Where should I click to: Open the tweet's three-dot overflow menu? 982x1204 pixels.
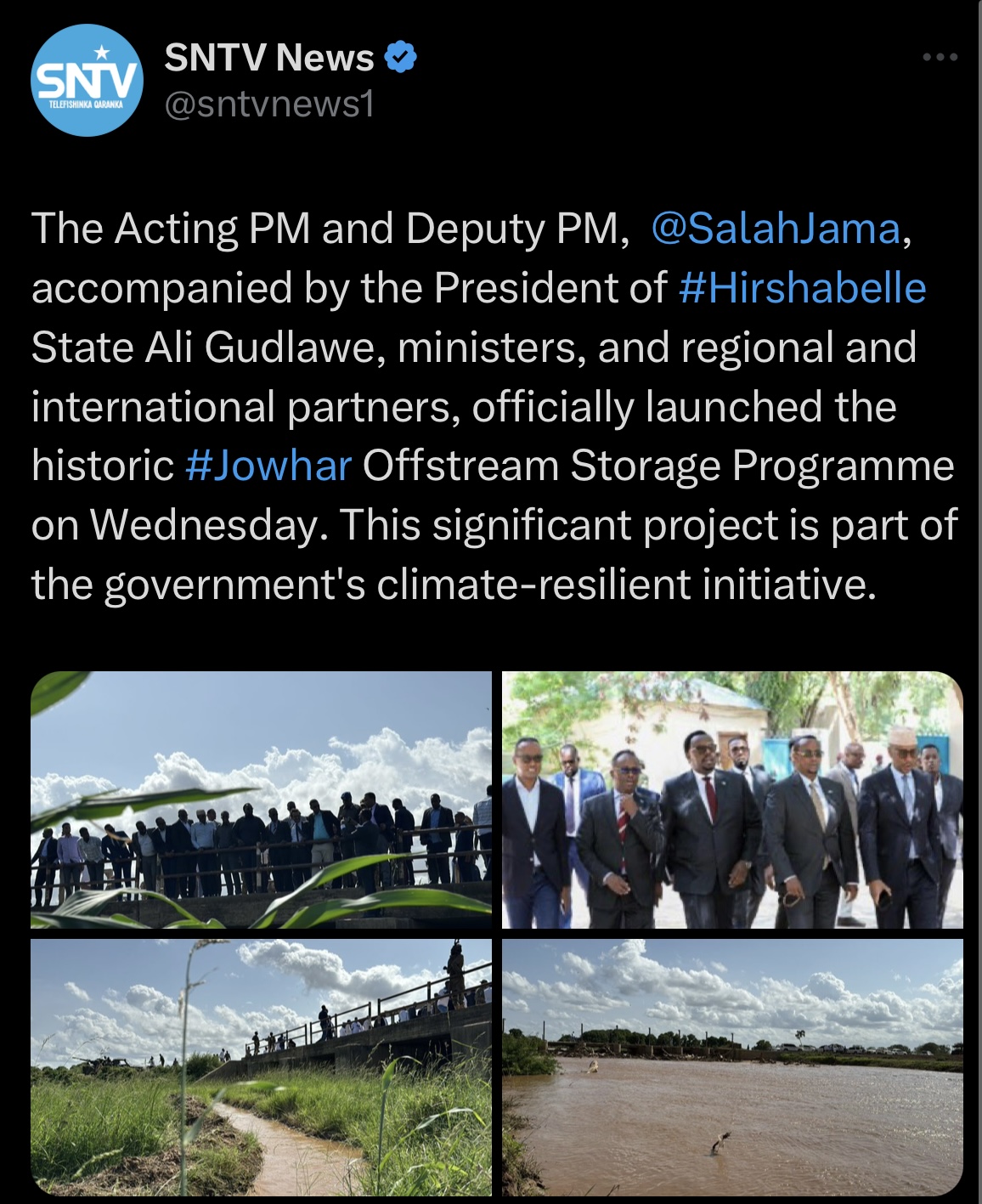point(940,58)
